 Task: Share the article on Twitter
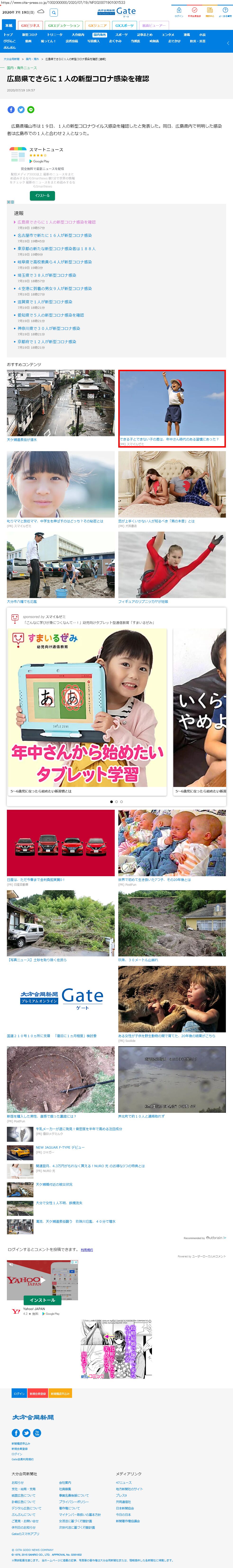tap(21, 110)
